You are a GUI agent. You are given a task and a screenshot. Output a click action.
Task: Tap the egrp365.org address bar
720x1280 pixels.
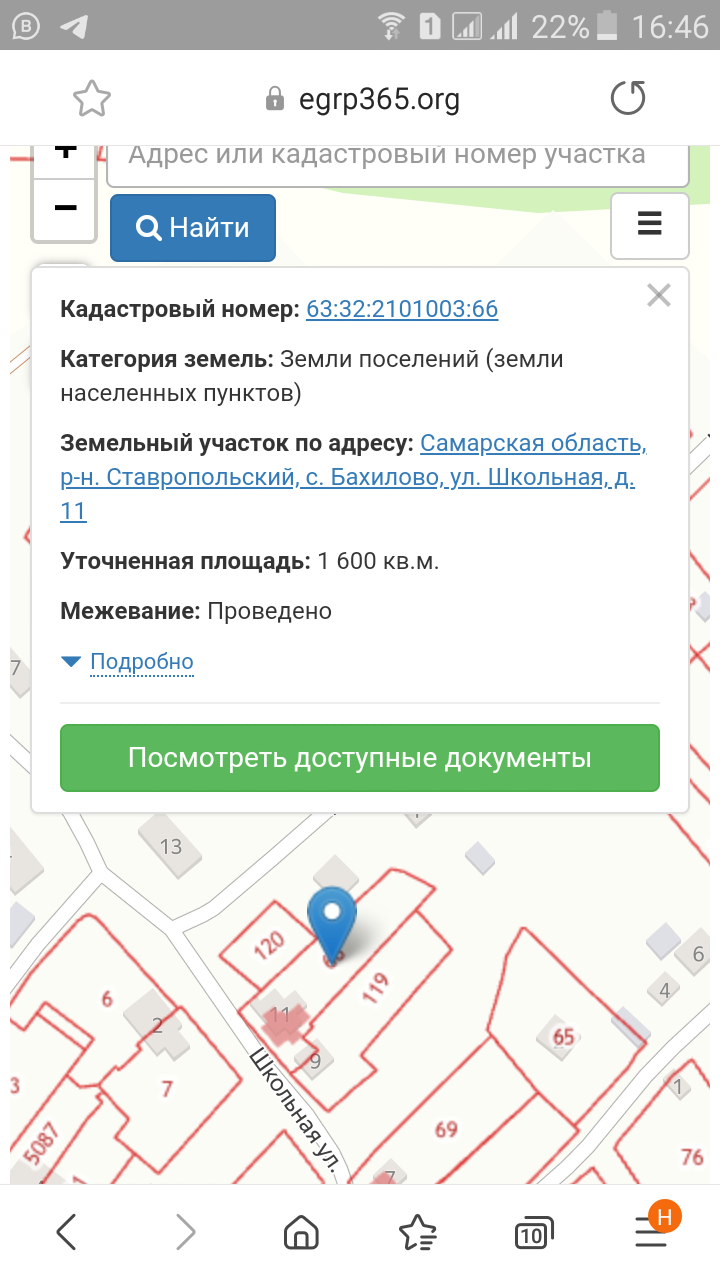(x=362, y=98)
